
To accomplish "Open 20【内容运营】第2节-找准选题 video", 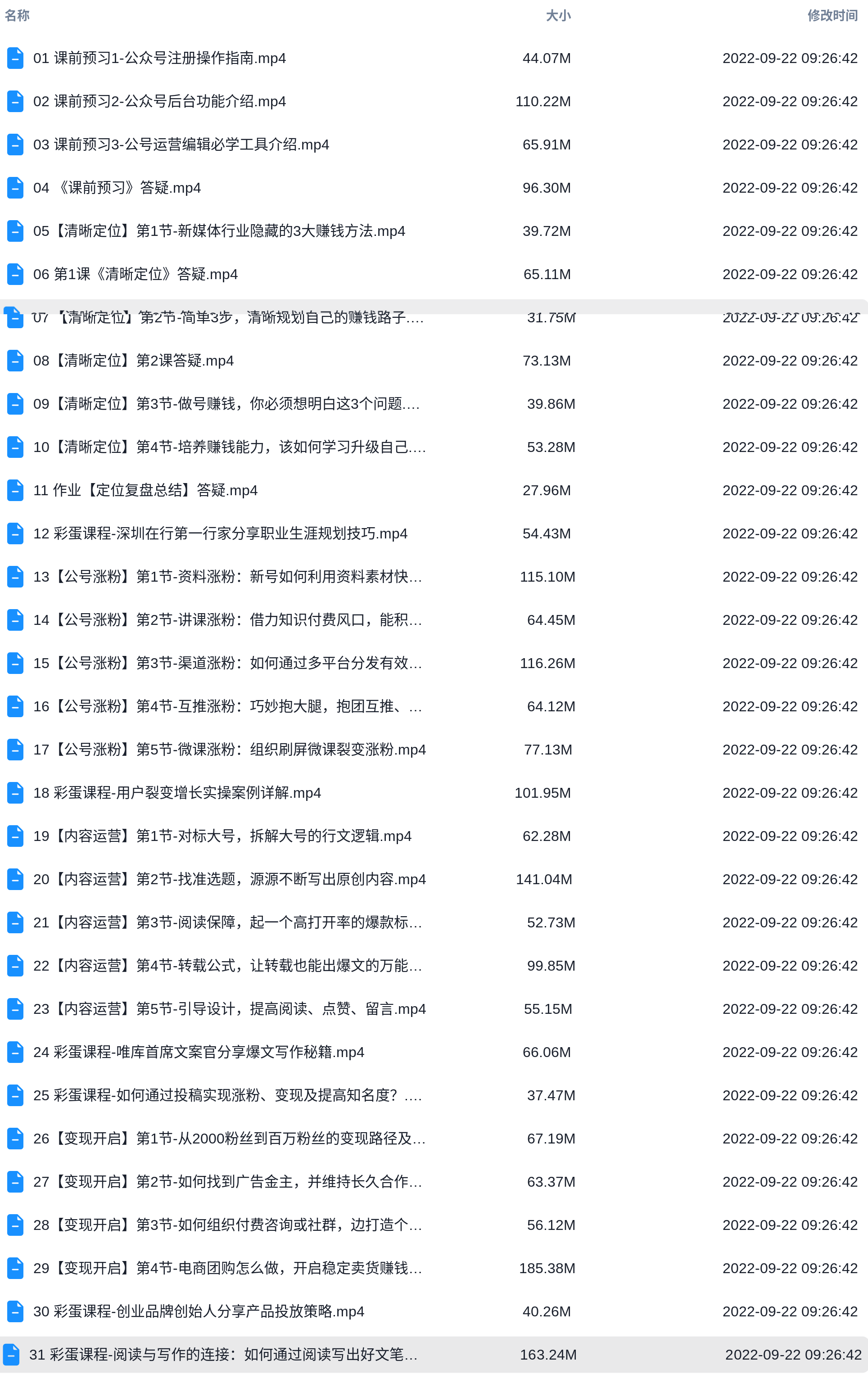I will pyautogui.click(x=230, y=879).
